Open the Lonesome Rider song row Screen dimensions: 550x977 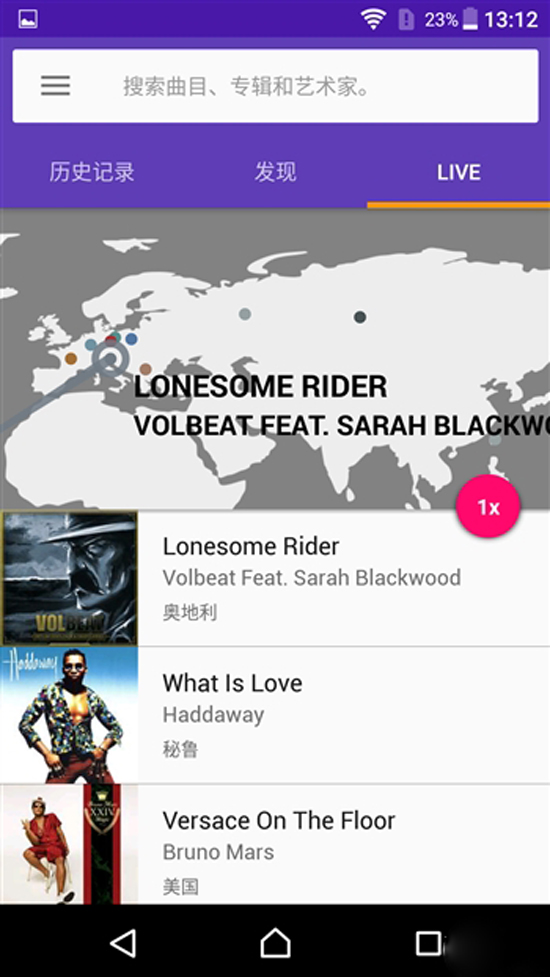click(x=275, y=578)
